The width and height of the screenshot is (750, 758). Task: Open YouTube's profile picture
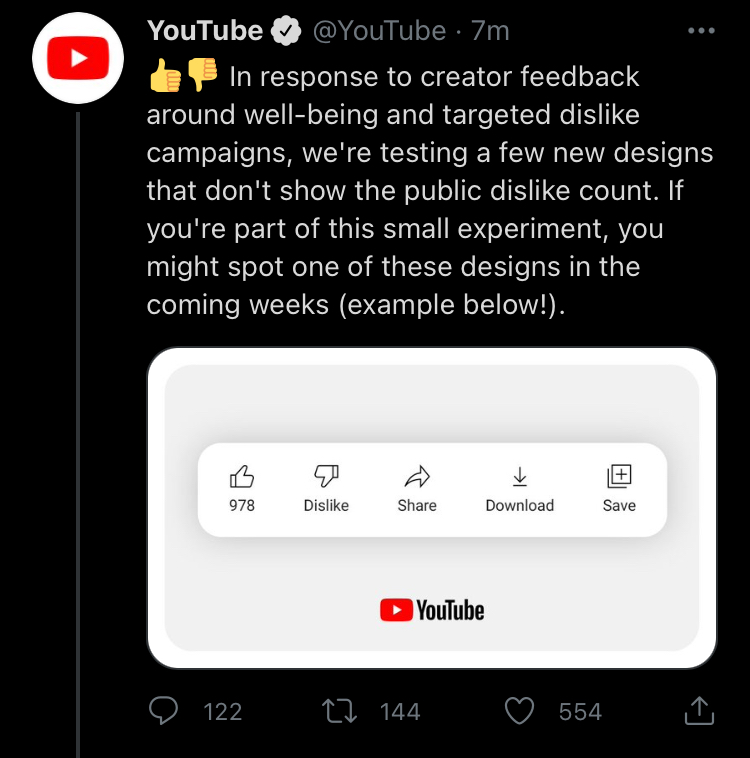pos(78,61)
